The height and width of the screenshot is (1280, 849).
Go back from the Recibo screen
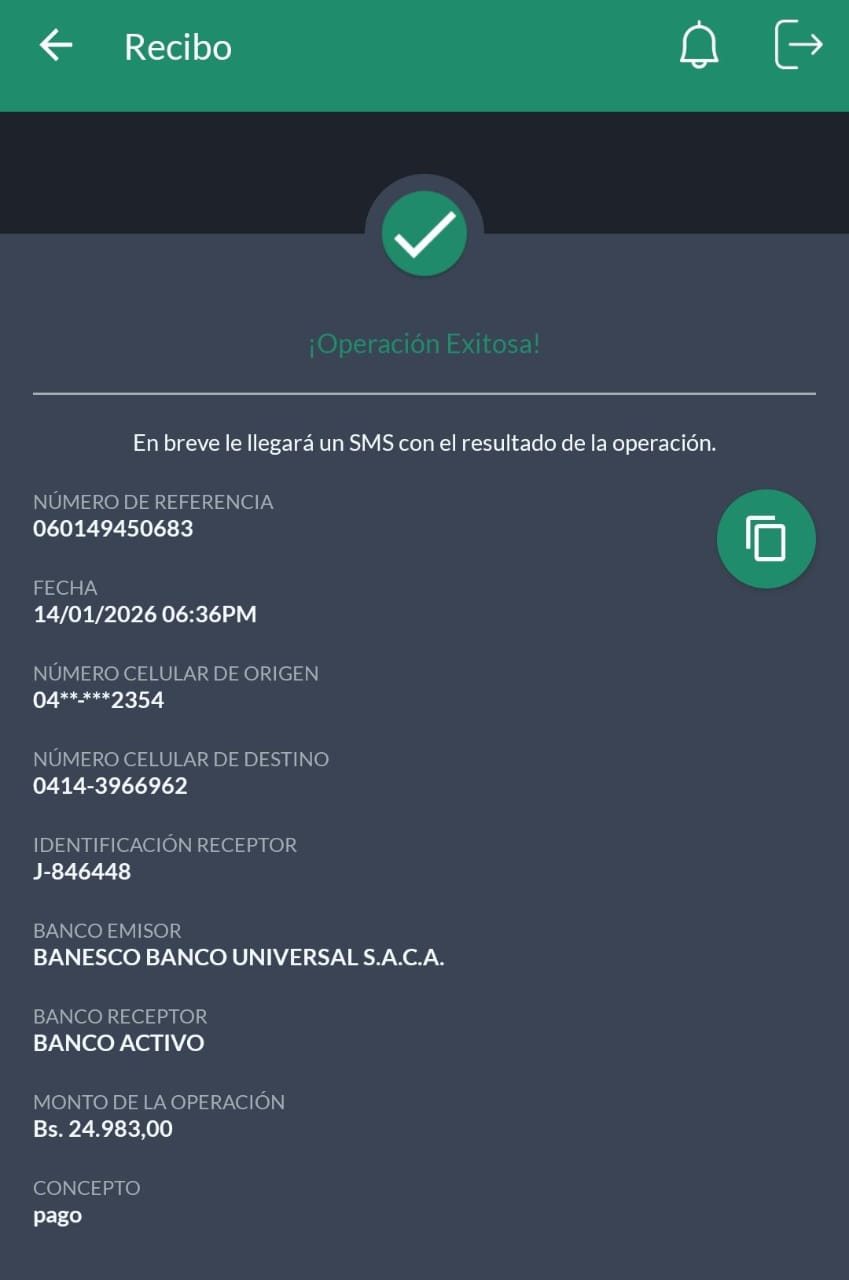pyautogui.click(x=56, y=46)
